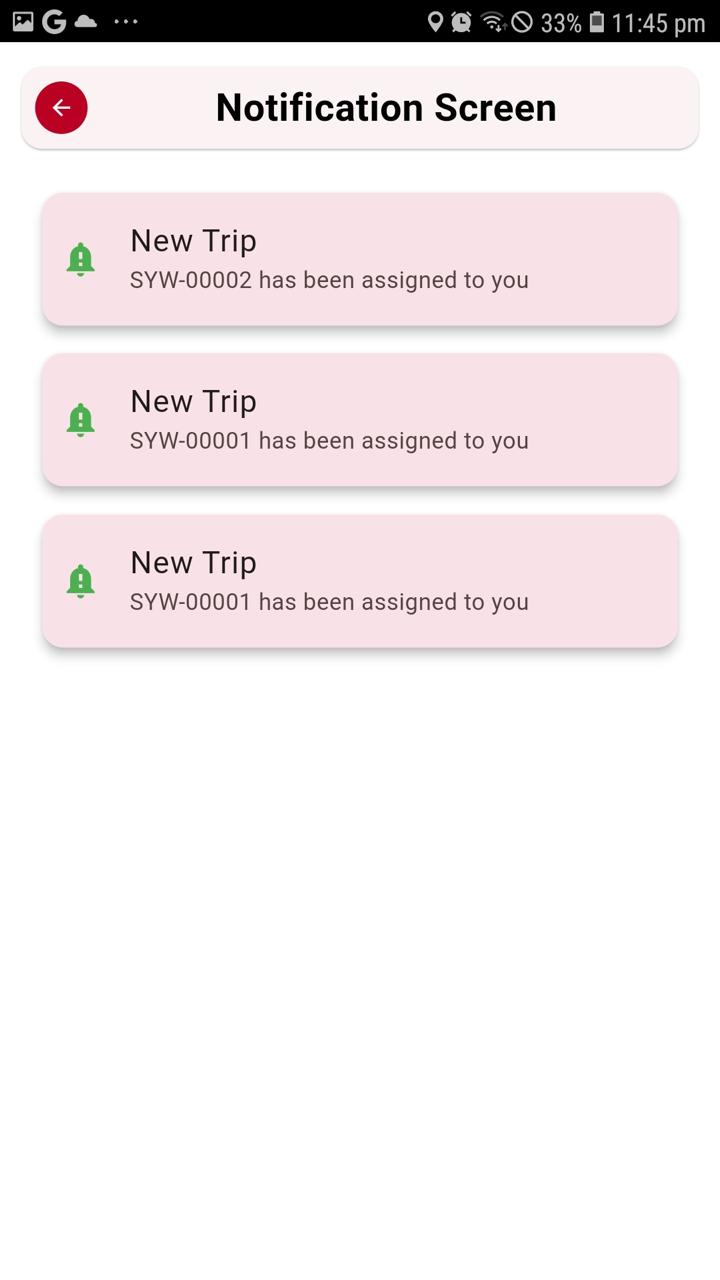This screenshot has height=1280, width=720.
Task: Tap the alarm clock icon in the status bar
Action: (x=462, y=22)
